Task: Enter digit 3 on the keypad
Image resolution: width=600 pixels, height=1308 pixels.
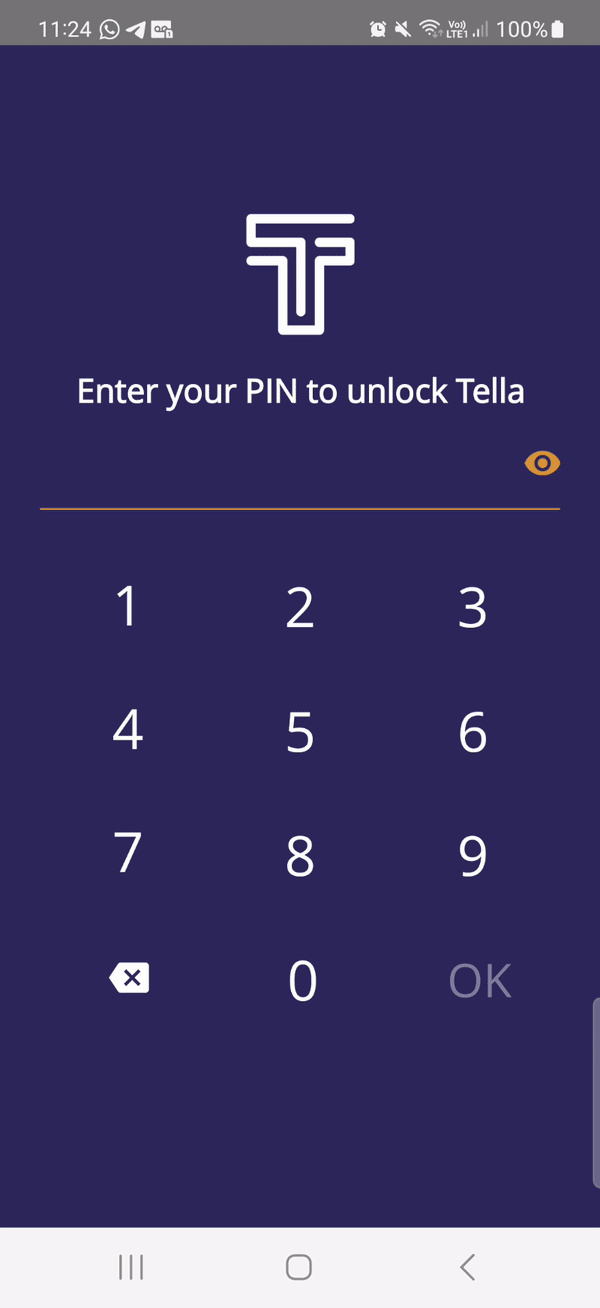Action: point(473,607)
